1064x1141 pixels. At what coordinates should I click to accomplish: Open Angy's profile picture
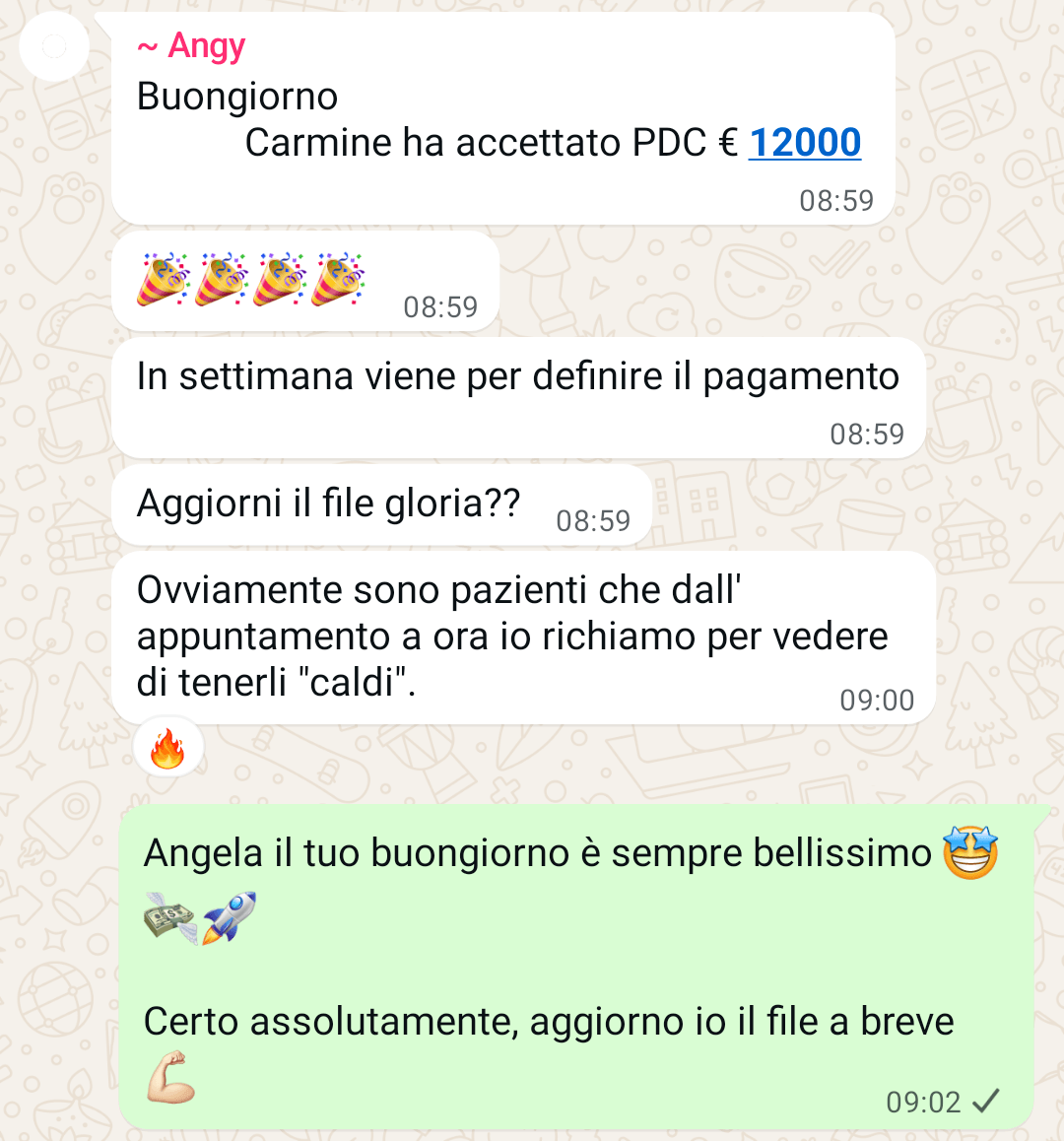(54, 46)
